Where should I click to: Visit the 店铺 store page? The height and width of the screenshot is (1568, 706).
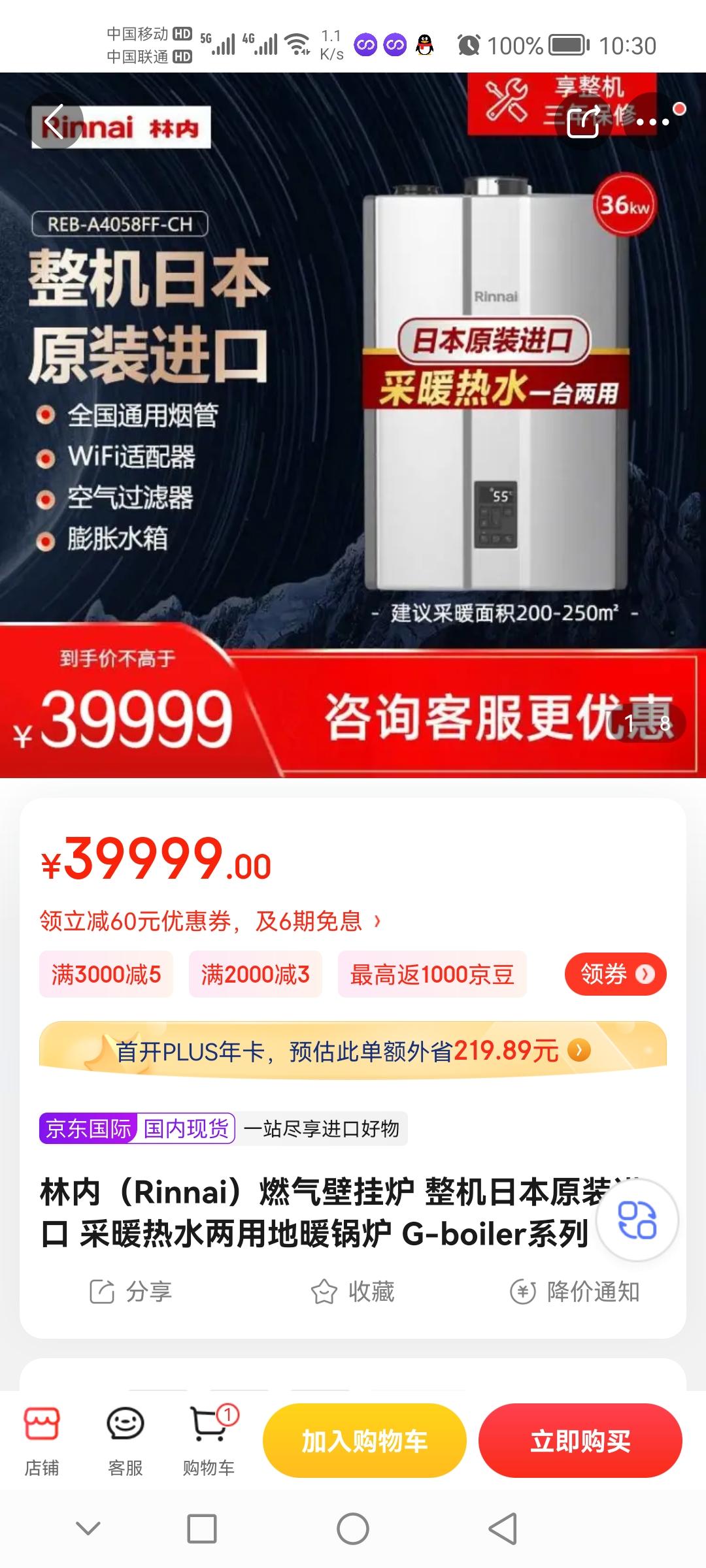tap(42, 1441)
